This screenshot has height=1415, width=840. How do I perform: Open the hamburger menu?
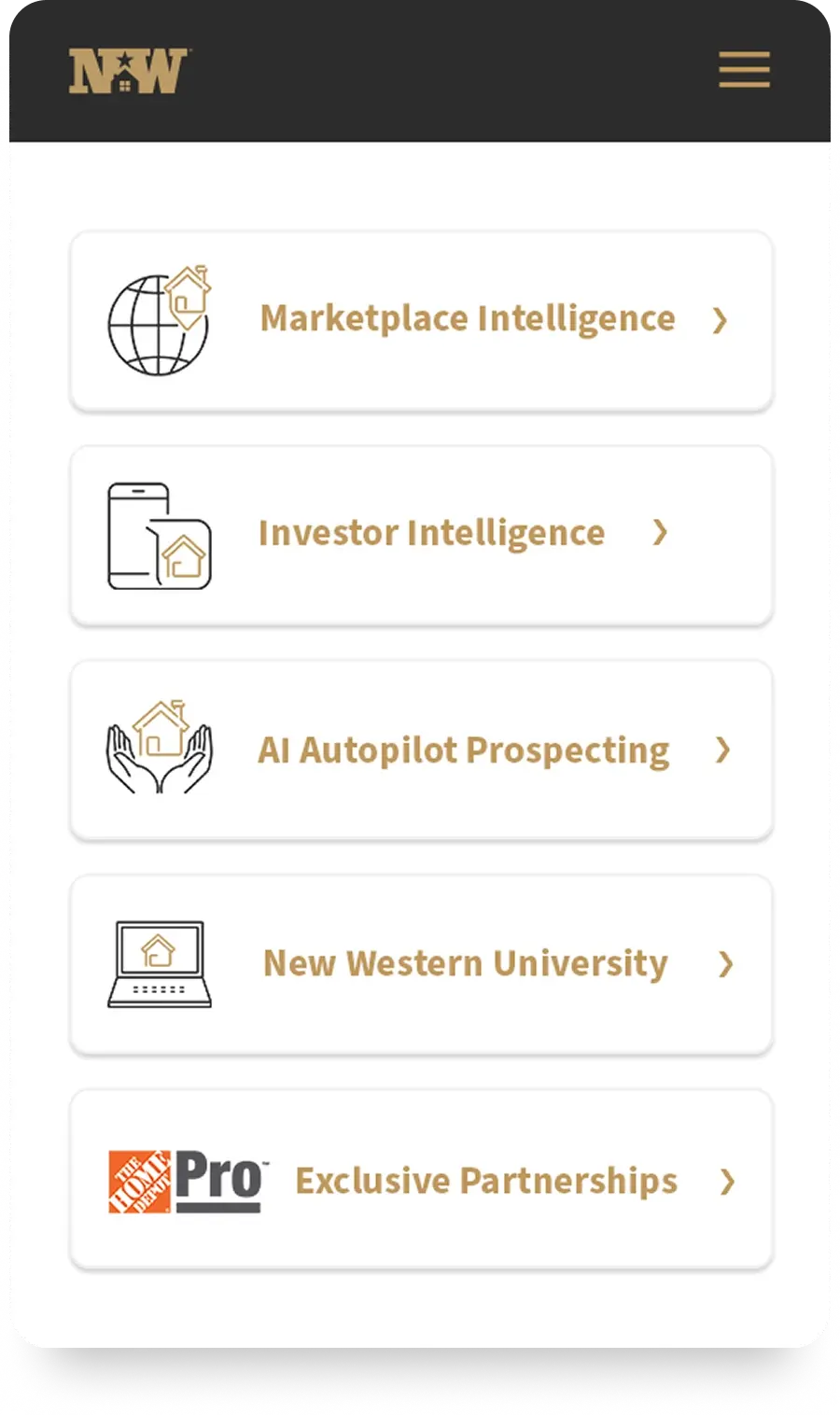(x=744, y=70)
